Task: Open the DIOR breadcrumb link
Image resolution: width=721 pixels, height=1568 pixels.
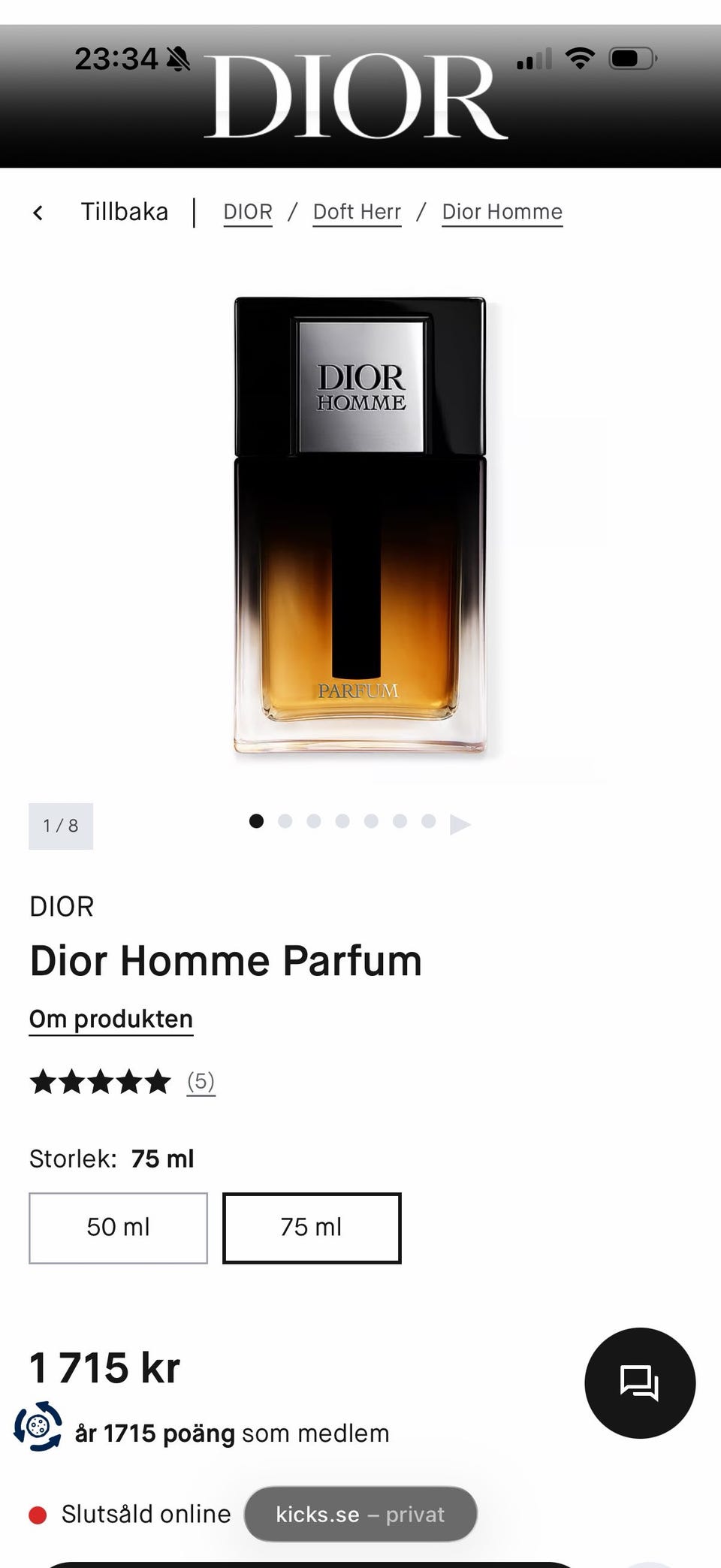Action: [248, 212]
